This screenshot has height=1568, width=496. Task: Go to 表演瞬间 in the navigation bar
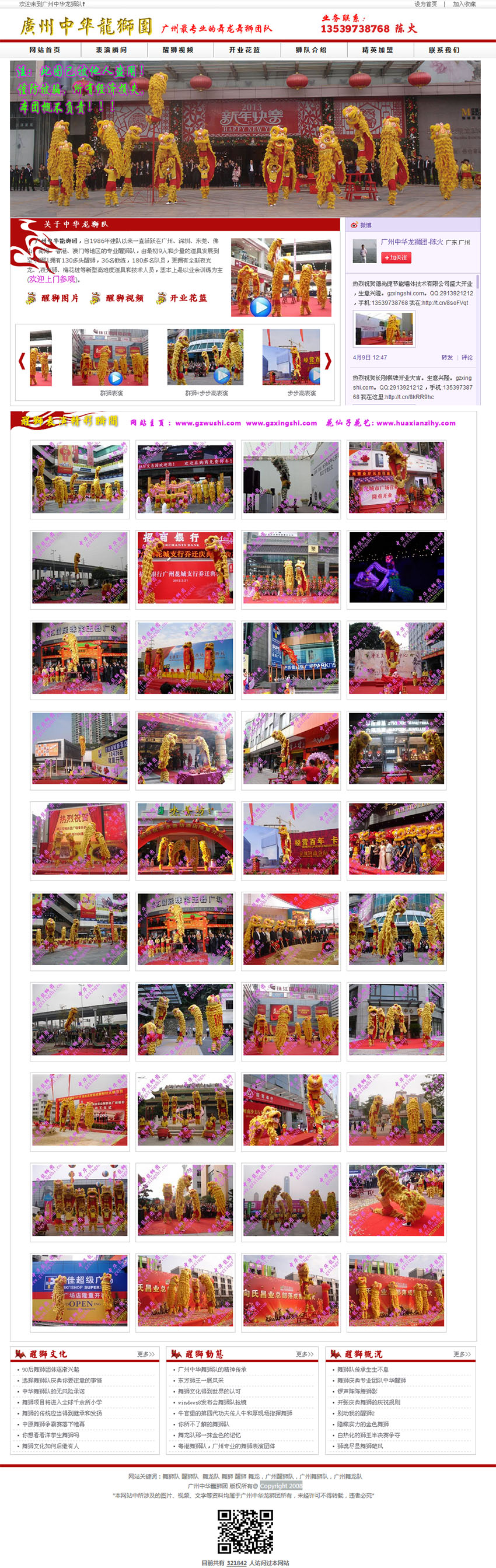click(111, 50)
